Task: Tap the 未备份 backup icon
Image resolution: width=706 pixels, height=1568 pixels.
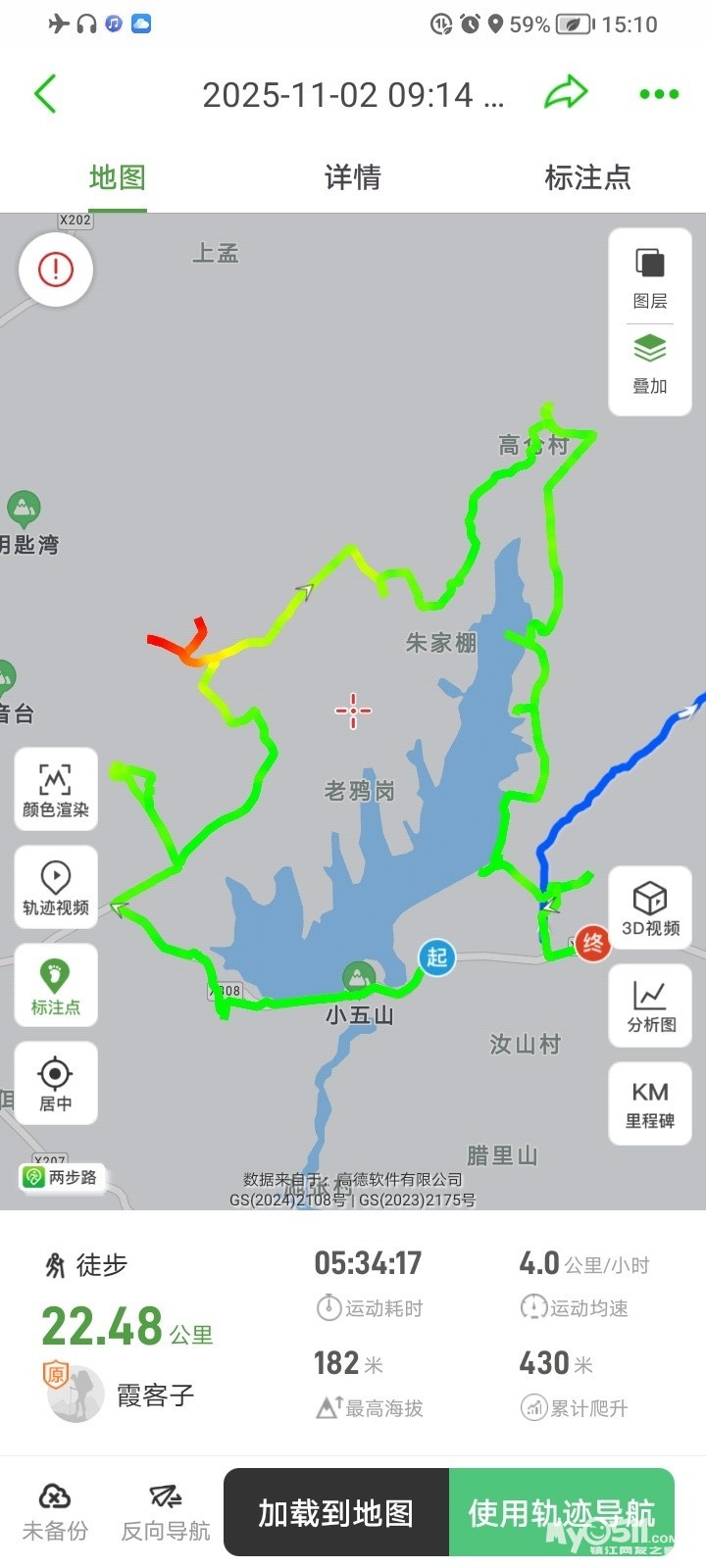Action: 55,1511
